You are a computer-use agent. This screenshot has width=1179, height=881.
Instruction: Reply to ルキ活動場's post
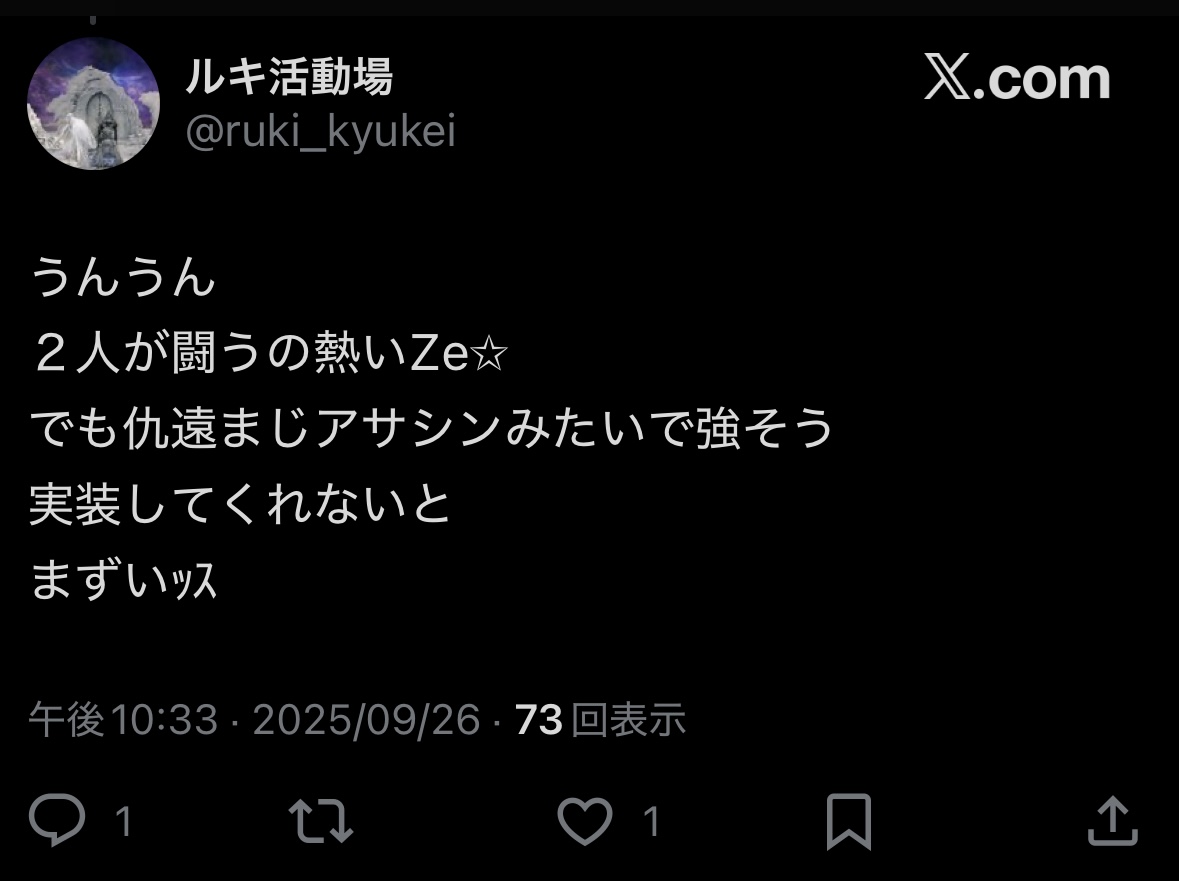click(x=57, y=821)
